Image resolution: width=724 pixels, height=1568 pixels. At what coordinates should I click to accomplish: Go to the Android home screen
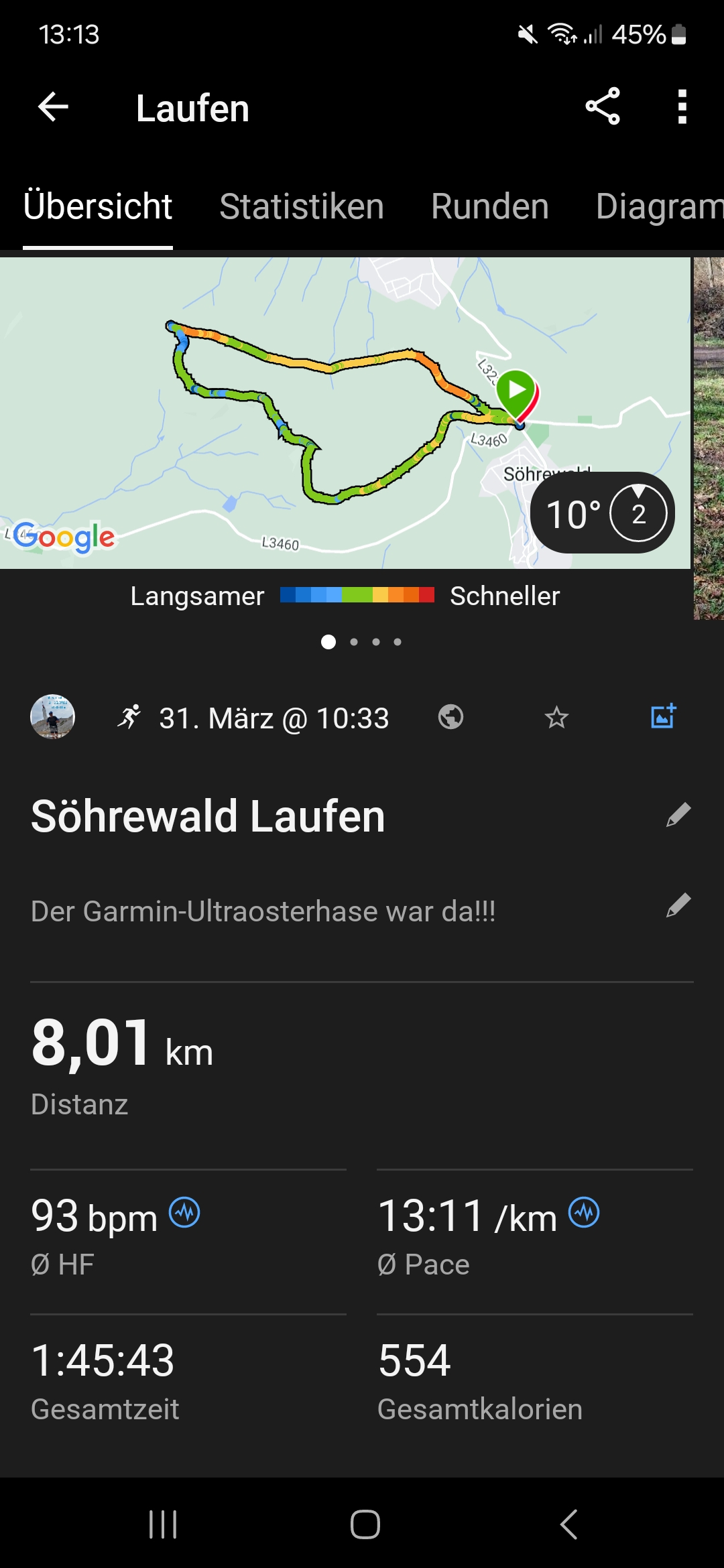pyautogui.click(x=365, y=1524)
